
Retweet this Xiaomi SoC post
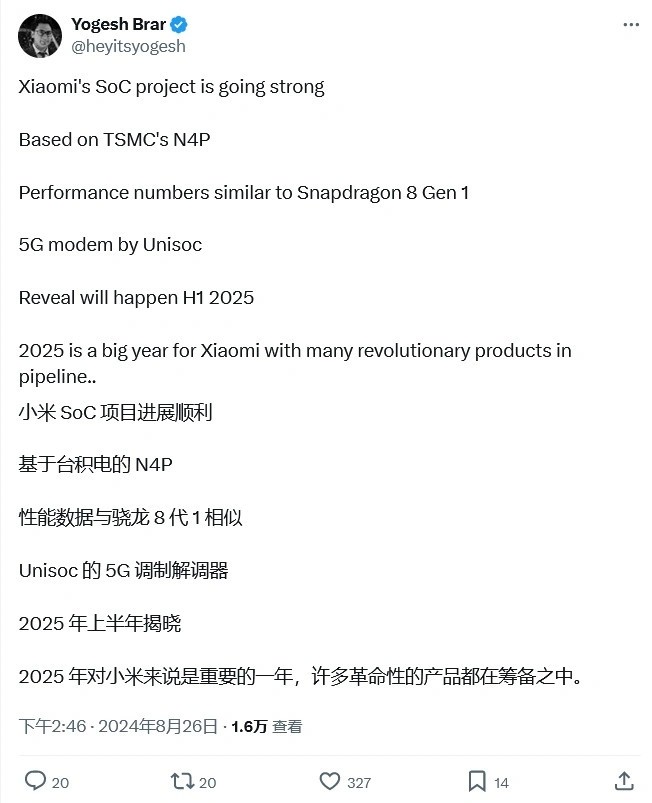pyautogui.click(x=184, y=781)
